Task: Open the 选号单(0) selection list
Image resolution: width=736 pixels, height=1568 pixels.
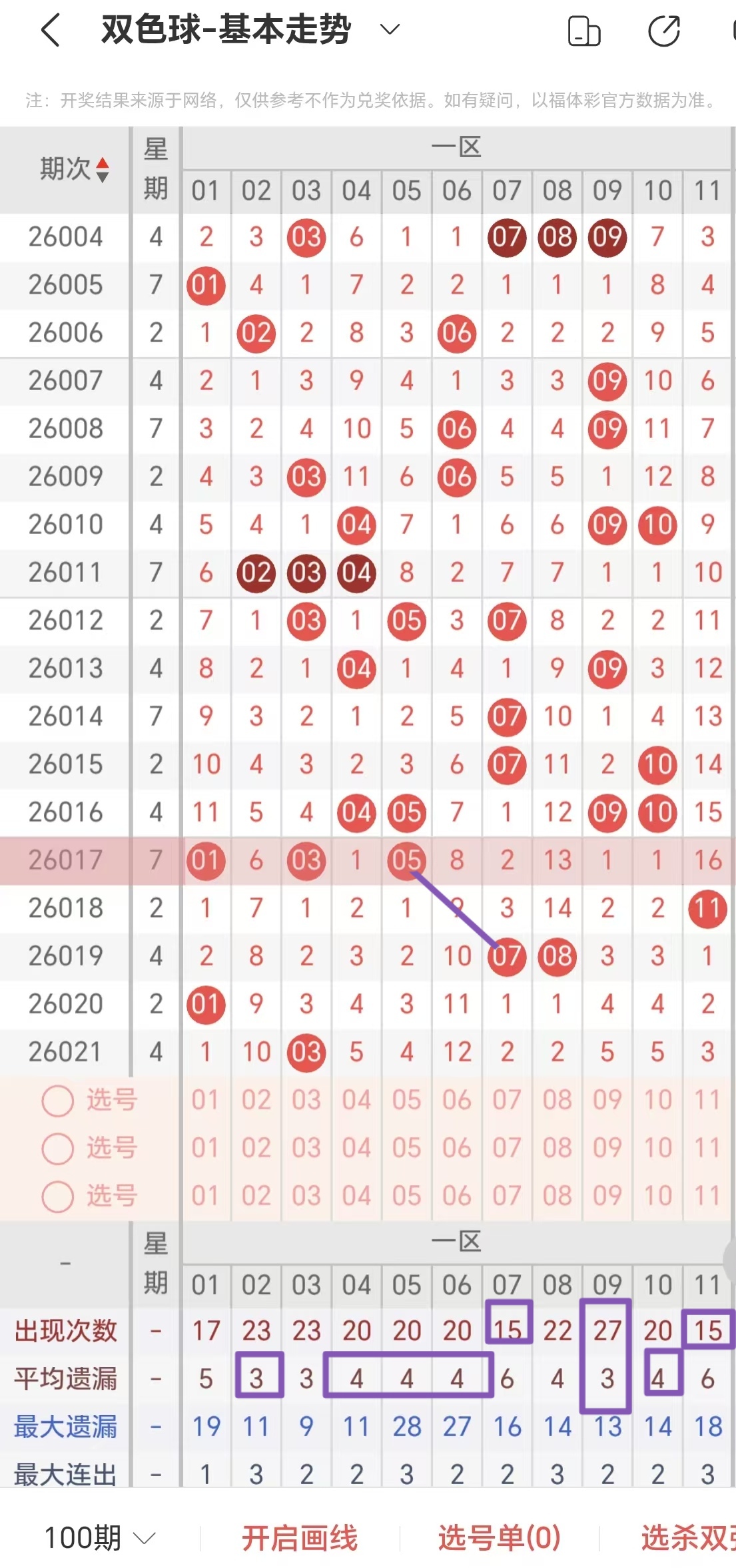Action: pyautogui.click(x=499, y=1538)
